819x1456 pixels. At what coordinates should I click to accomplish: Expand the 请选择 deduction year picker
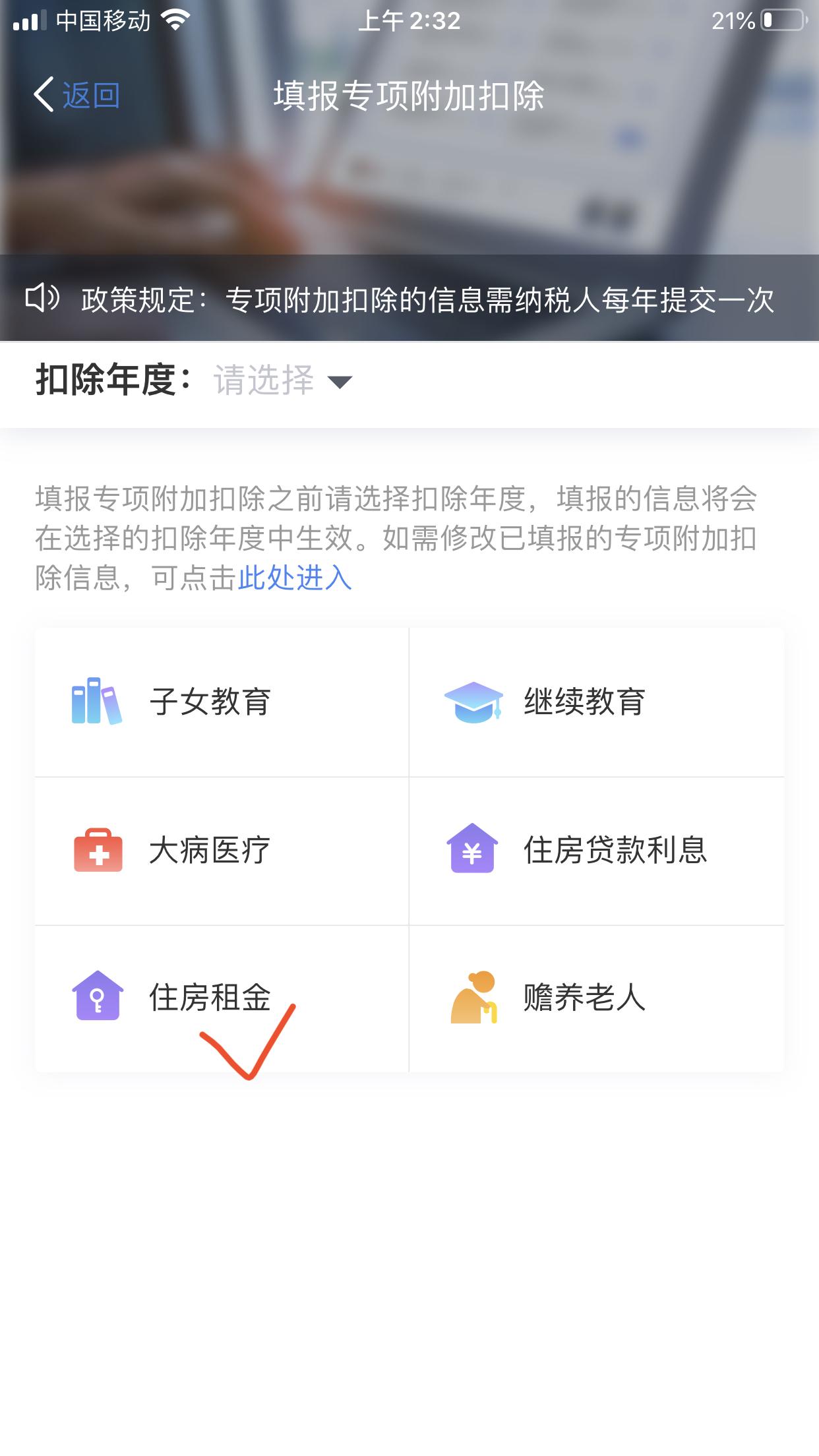pyautogui.click(x=264, y=381)
